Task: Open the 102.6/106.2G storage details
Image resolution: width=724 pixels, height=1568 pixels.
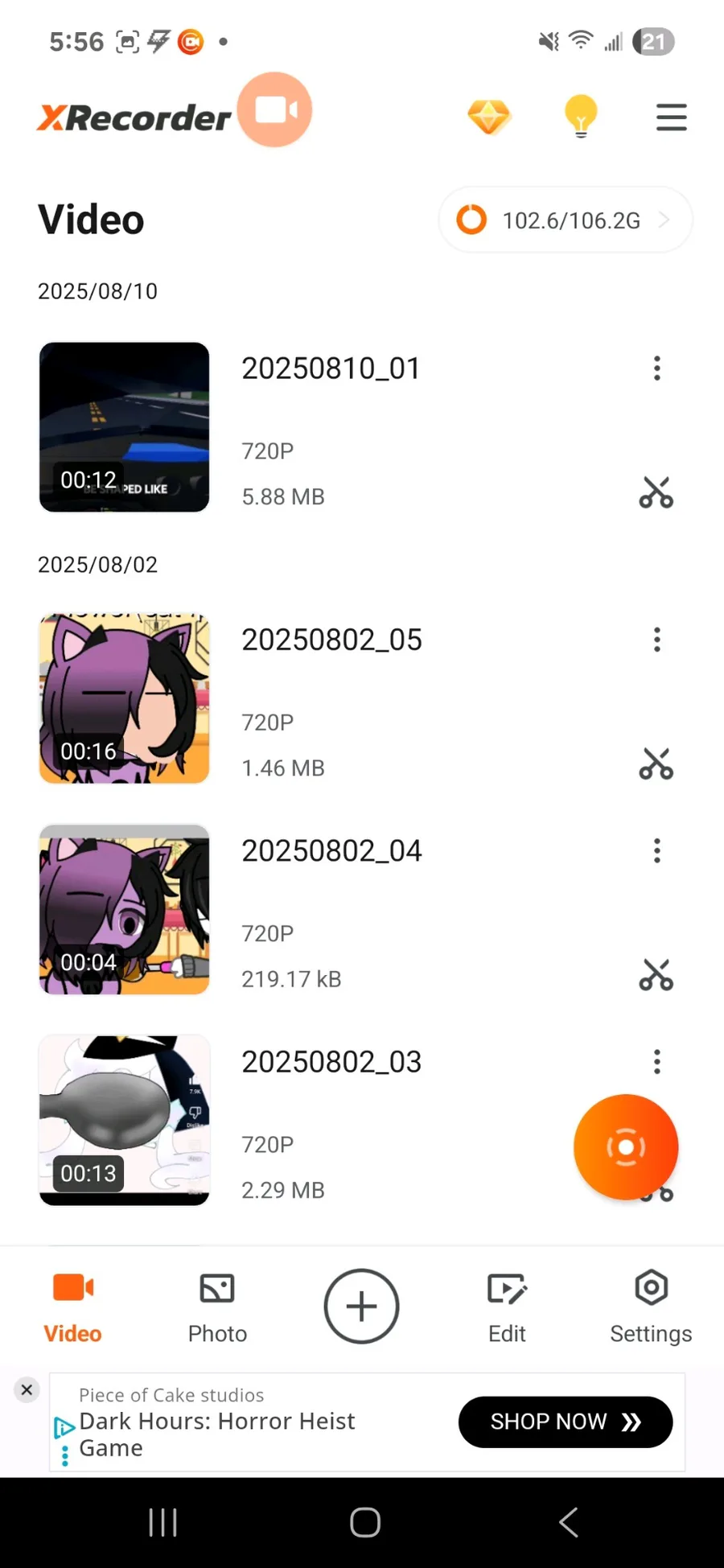Action: coord(565,220)
